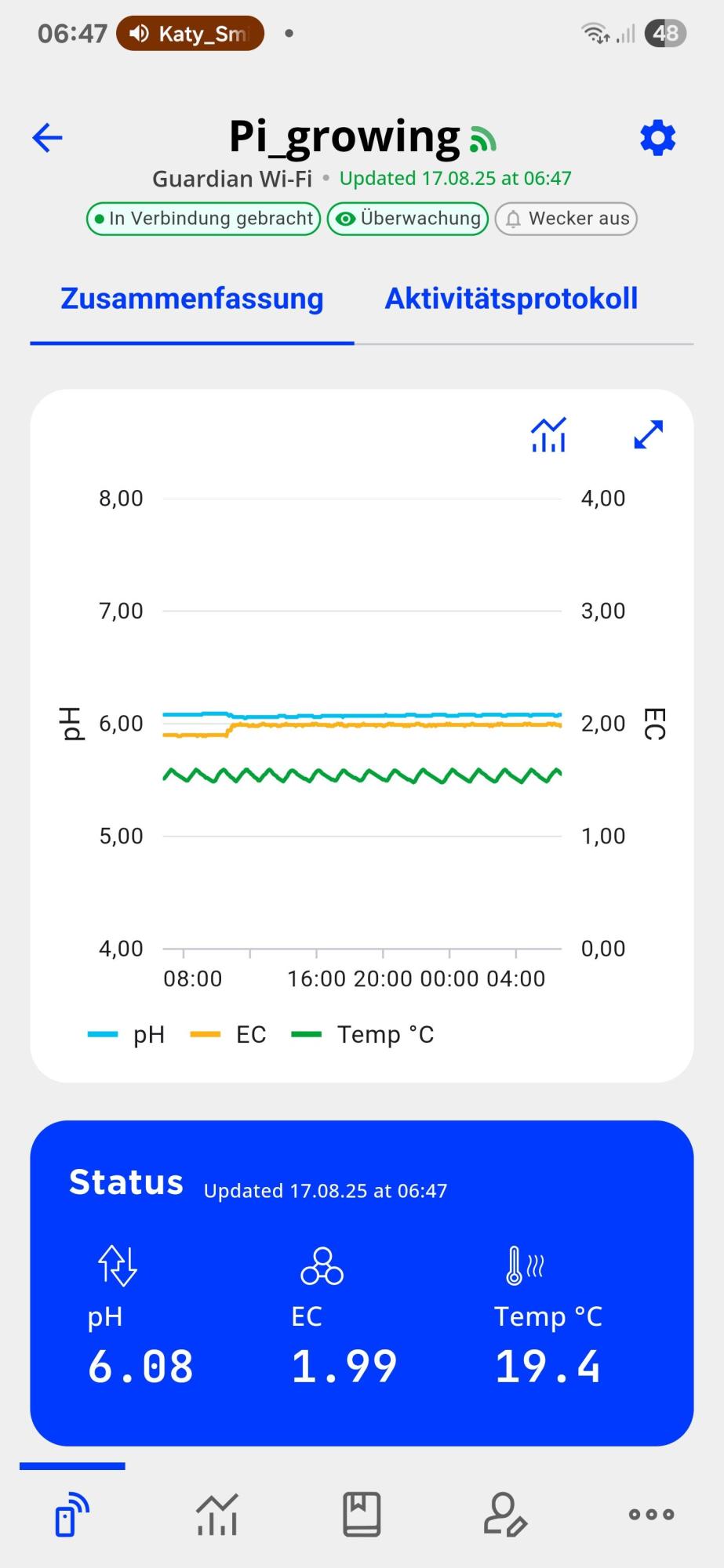Open chart options icon above graph
Screen dimensions: 724x1568
[548, 435]
